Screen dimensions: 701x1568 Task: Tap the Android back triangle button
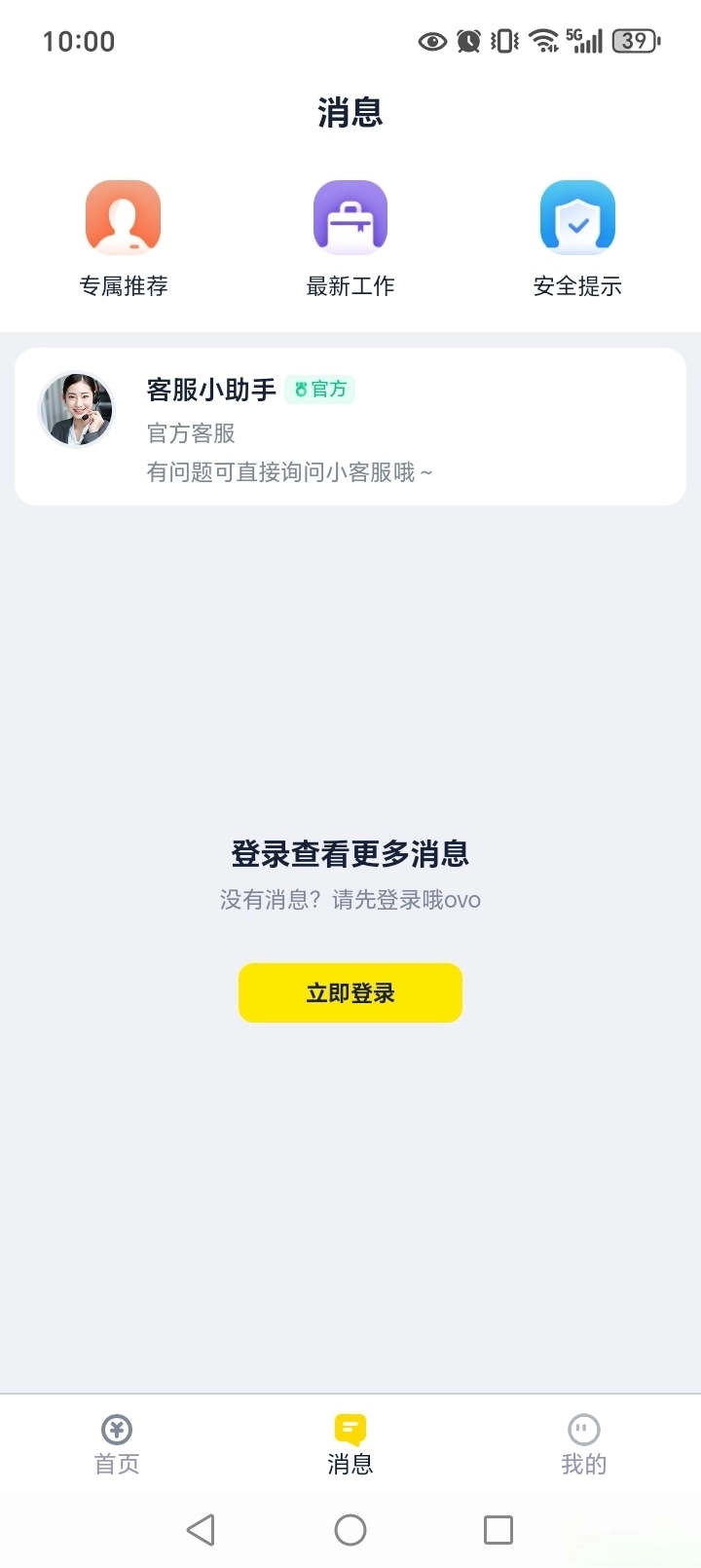click(200, 1529)
